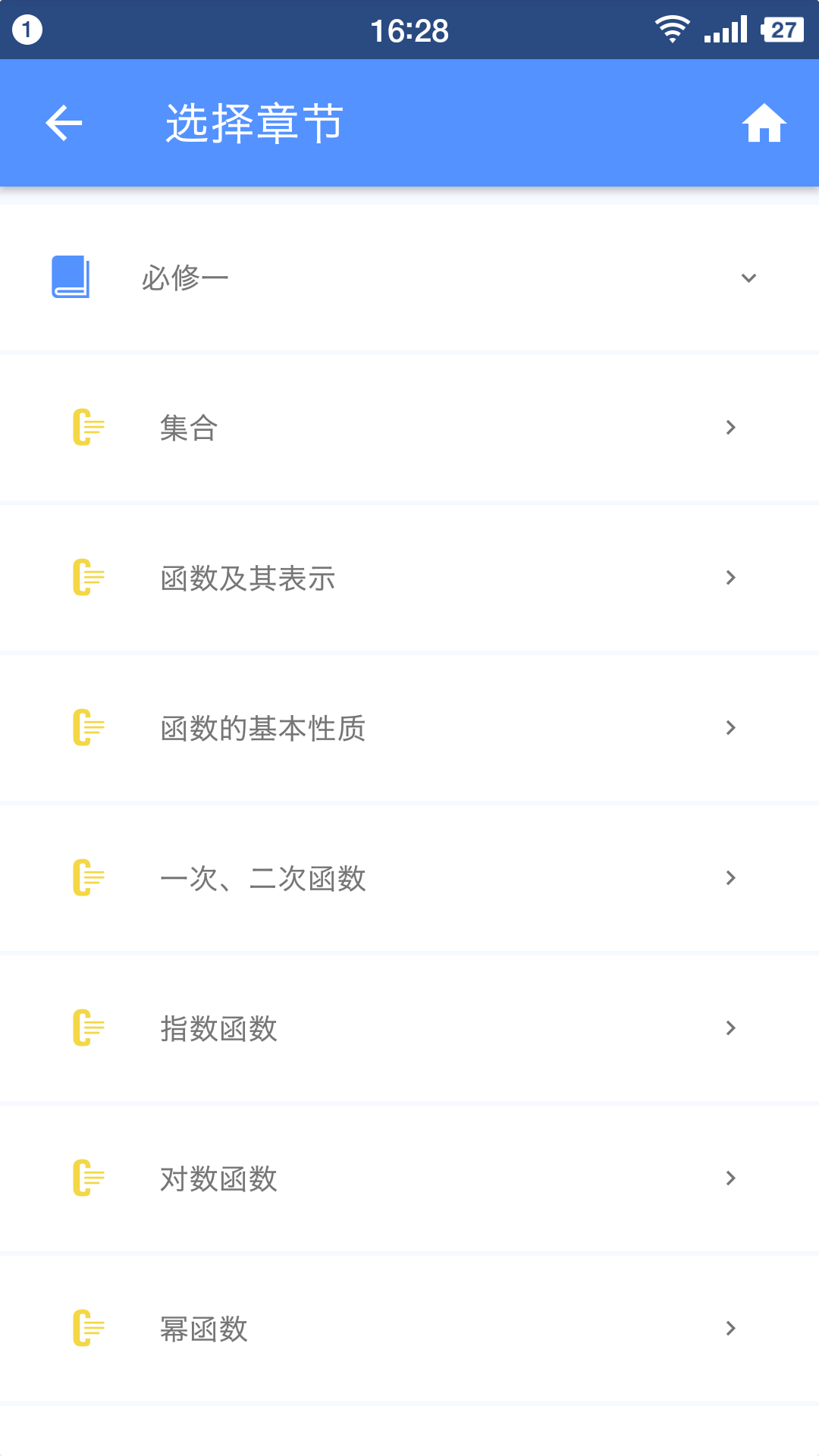Tap the notification badge showing 1
Screen dimensions: 819x1456
[x=27, y=30]
